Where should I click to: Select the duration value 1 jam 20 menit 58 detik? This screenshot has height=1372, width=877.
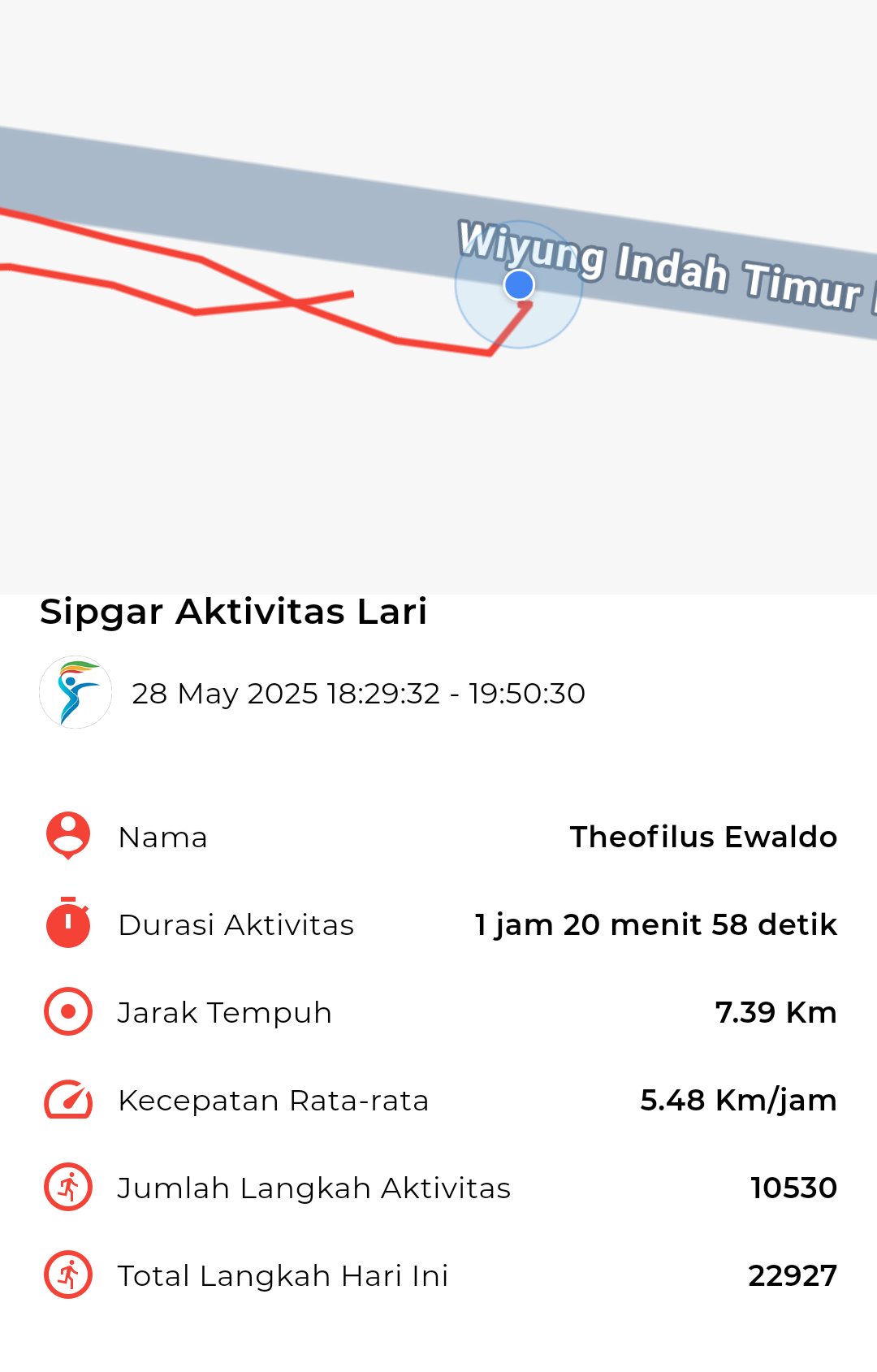point(655,924)
